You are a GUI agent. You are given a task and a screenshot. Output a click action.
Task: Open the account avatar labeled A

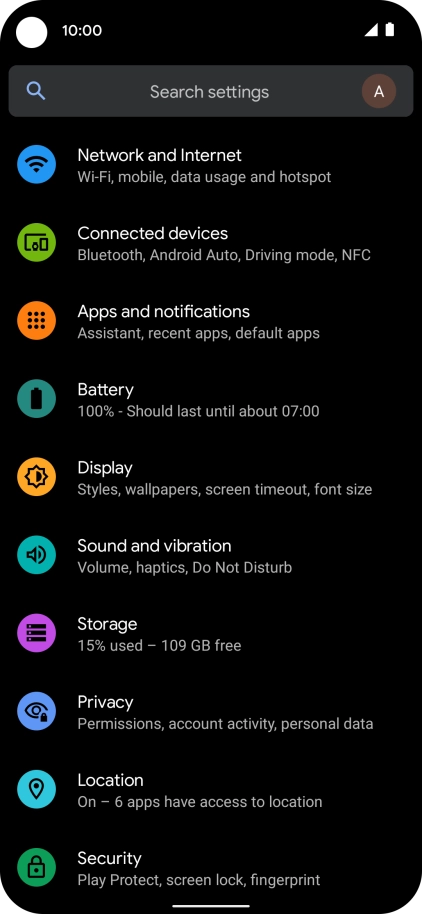pos(379,92)
